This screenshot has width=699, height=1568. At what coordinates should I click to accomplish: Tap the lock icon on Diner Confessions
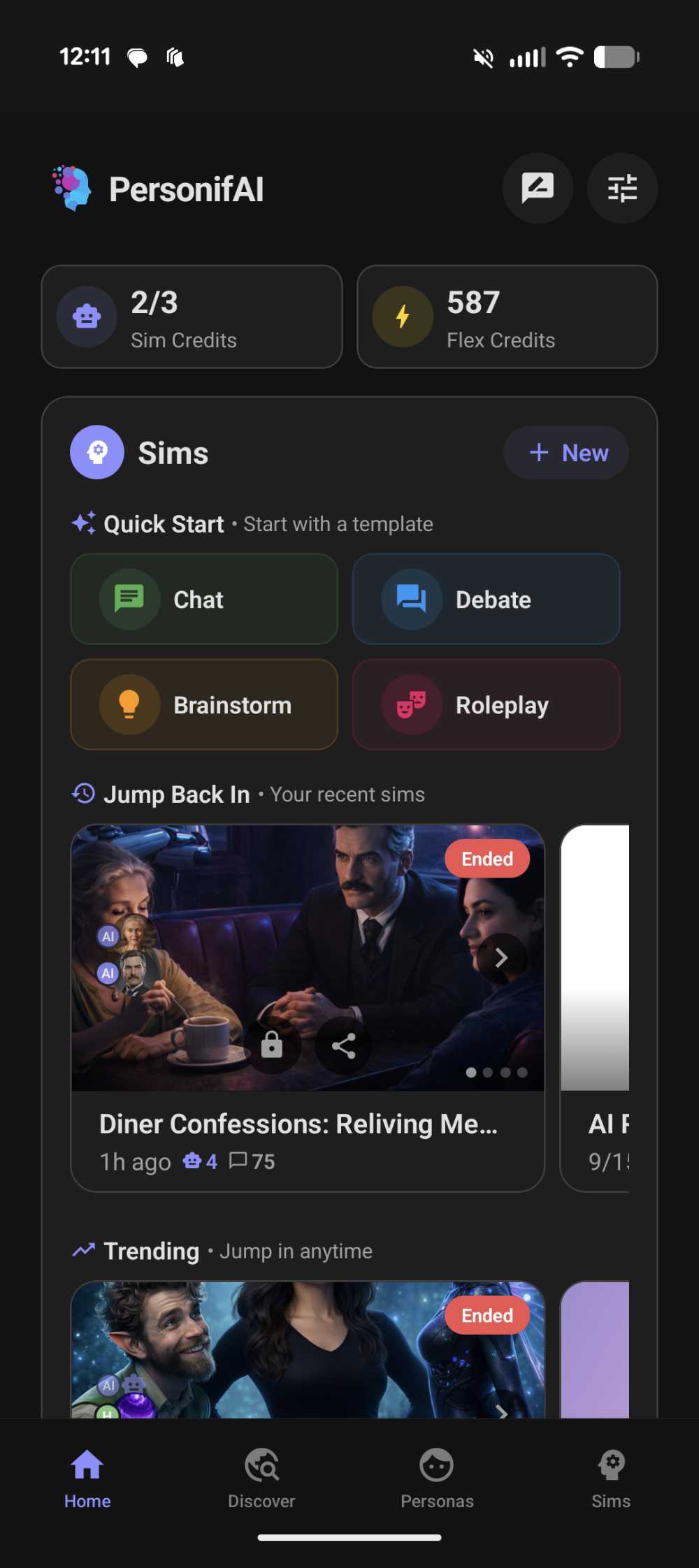coord(272,1045)
